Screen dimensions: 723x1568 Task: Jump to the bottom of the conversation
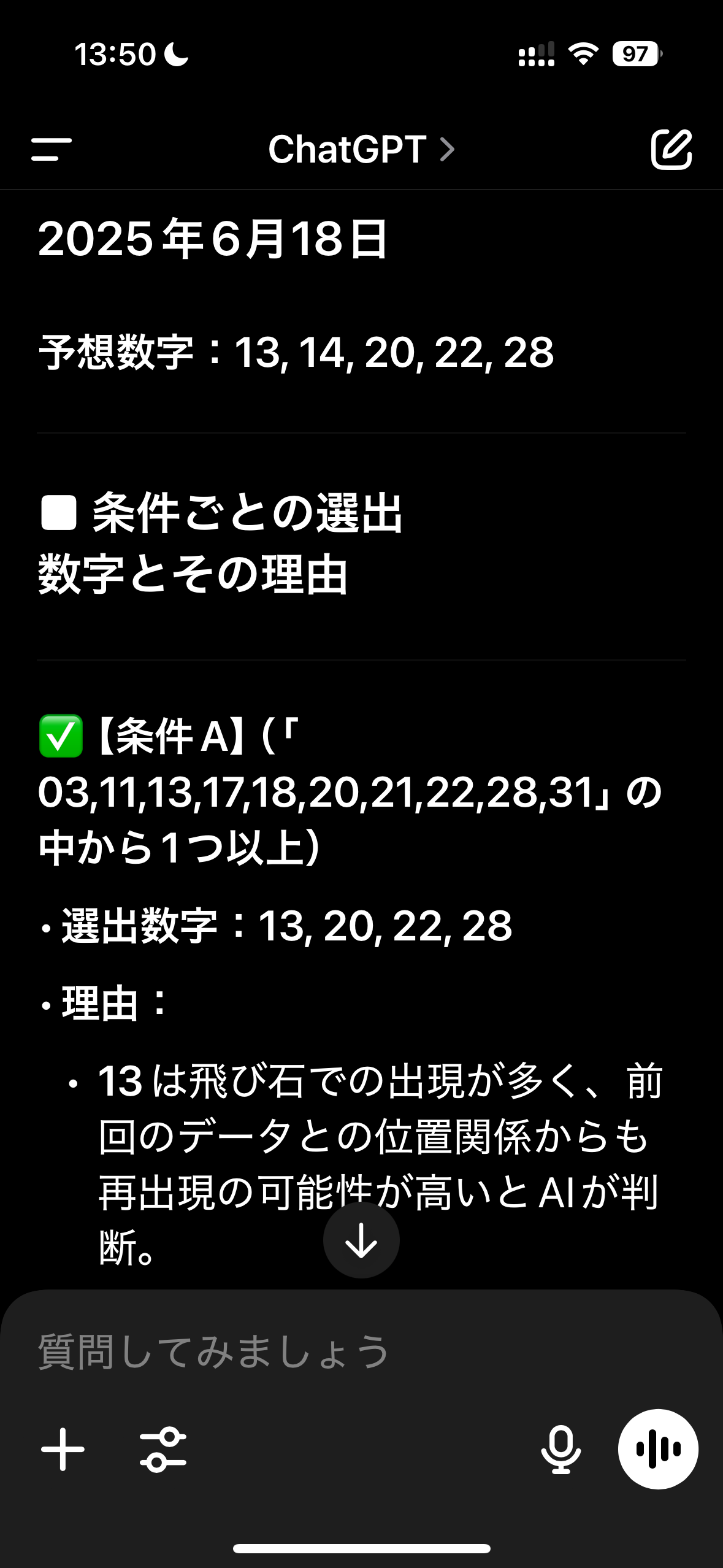point(361,1240)
